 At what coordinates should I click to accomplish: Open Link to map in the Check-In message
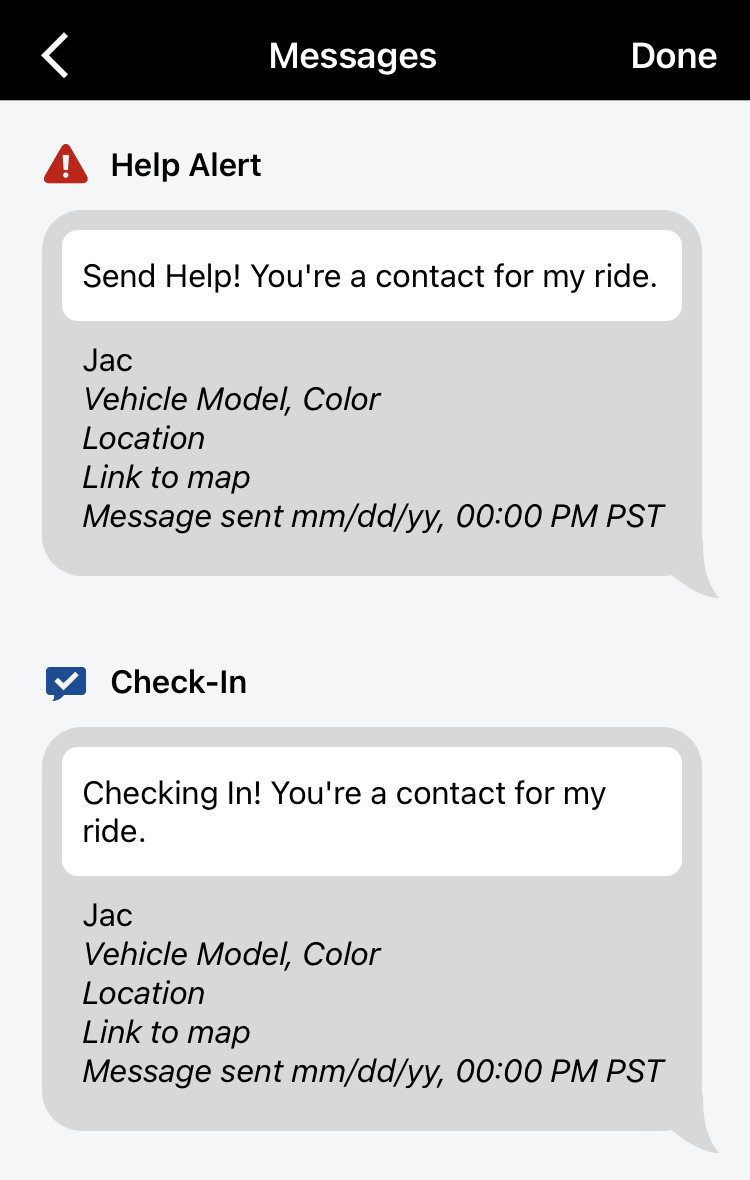point(166,1032)
